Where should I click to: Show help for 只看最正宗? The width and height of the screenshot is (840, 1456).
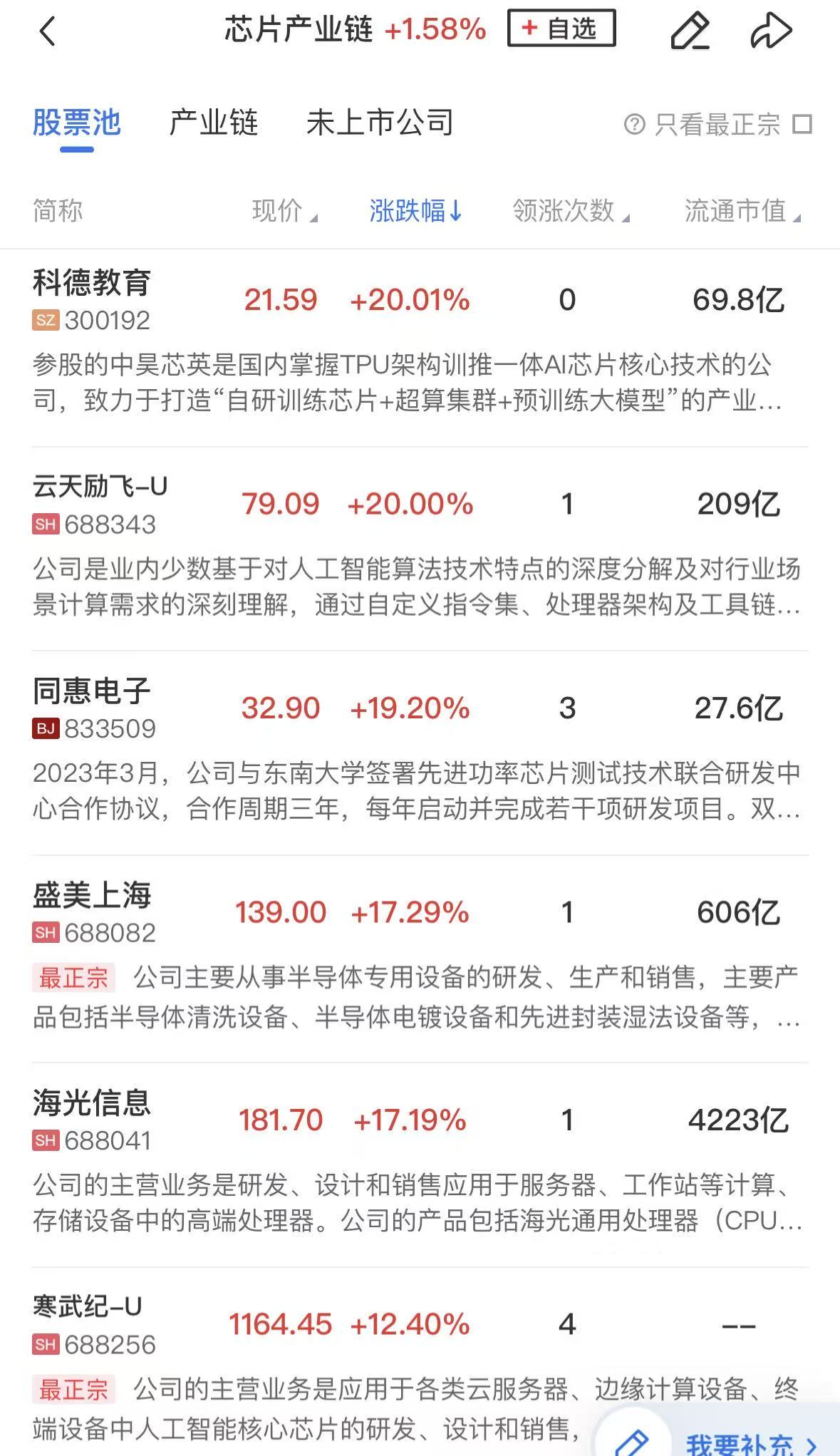pos(633,125)
